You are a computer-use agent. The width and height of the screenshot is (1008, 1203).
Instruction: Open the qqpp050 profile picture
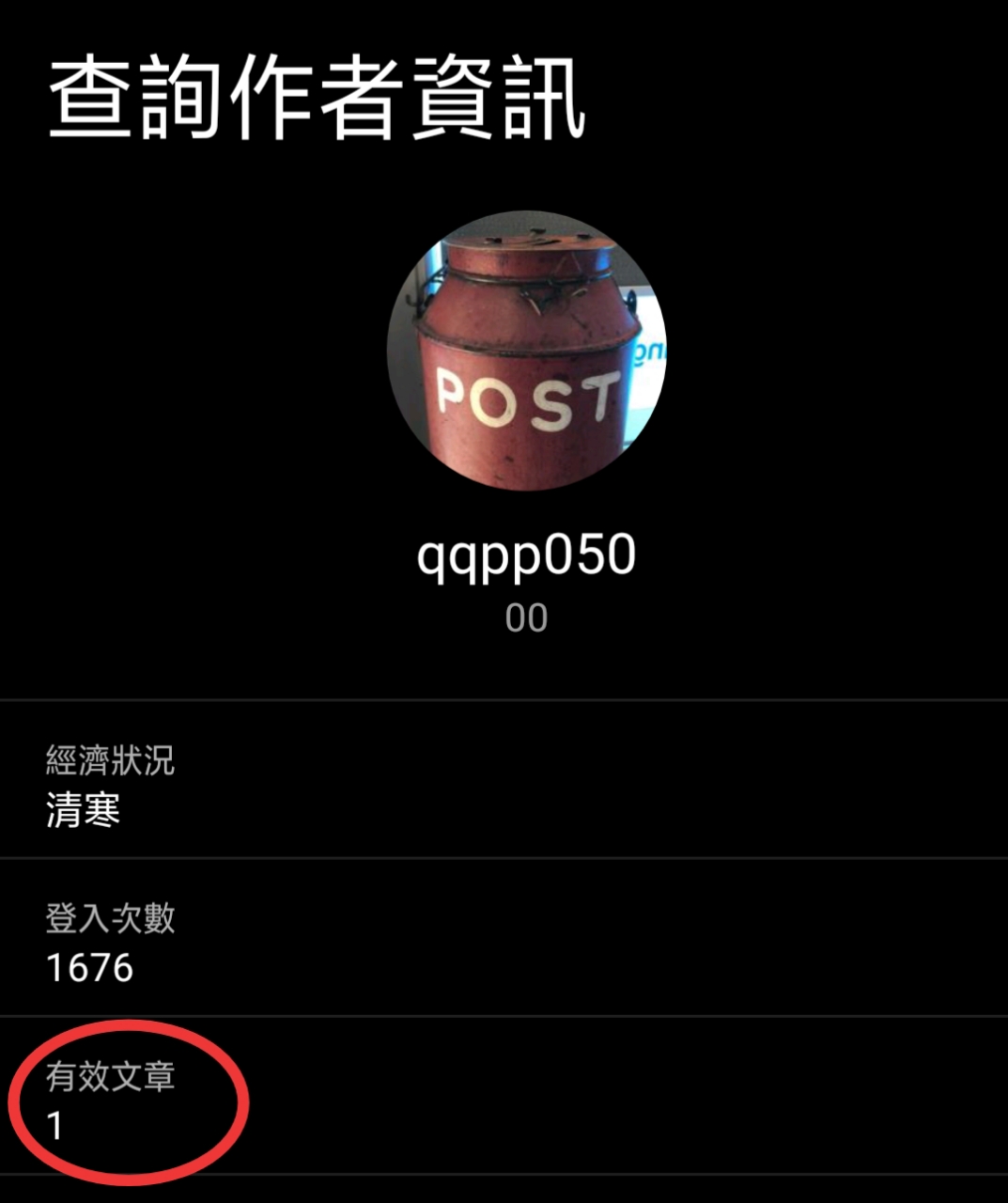coord(526,350)
